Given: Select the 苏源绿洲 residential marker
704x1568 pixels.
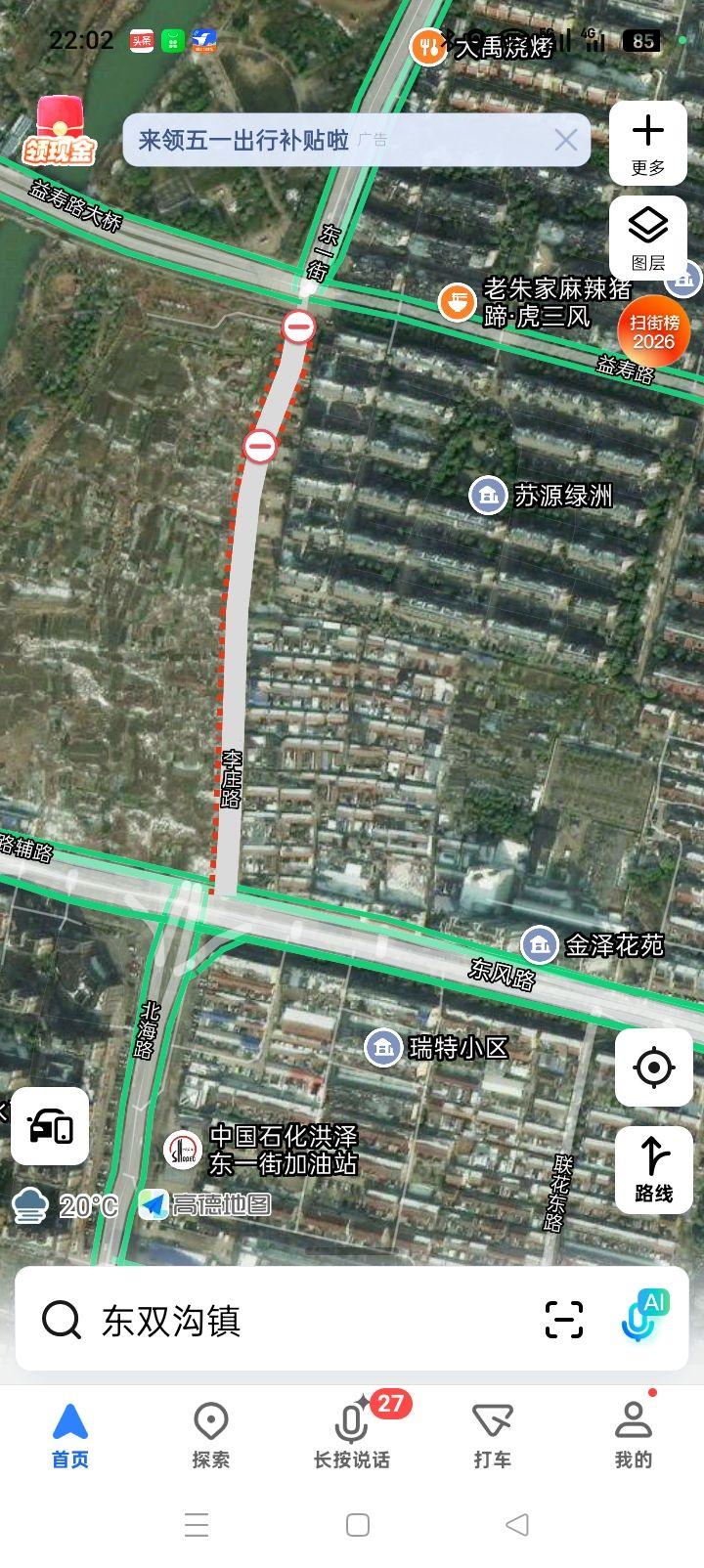Looking at the screenshot, I should [x=488, y=496].
